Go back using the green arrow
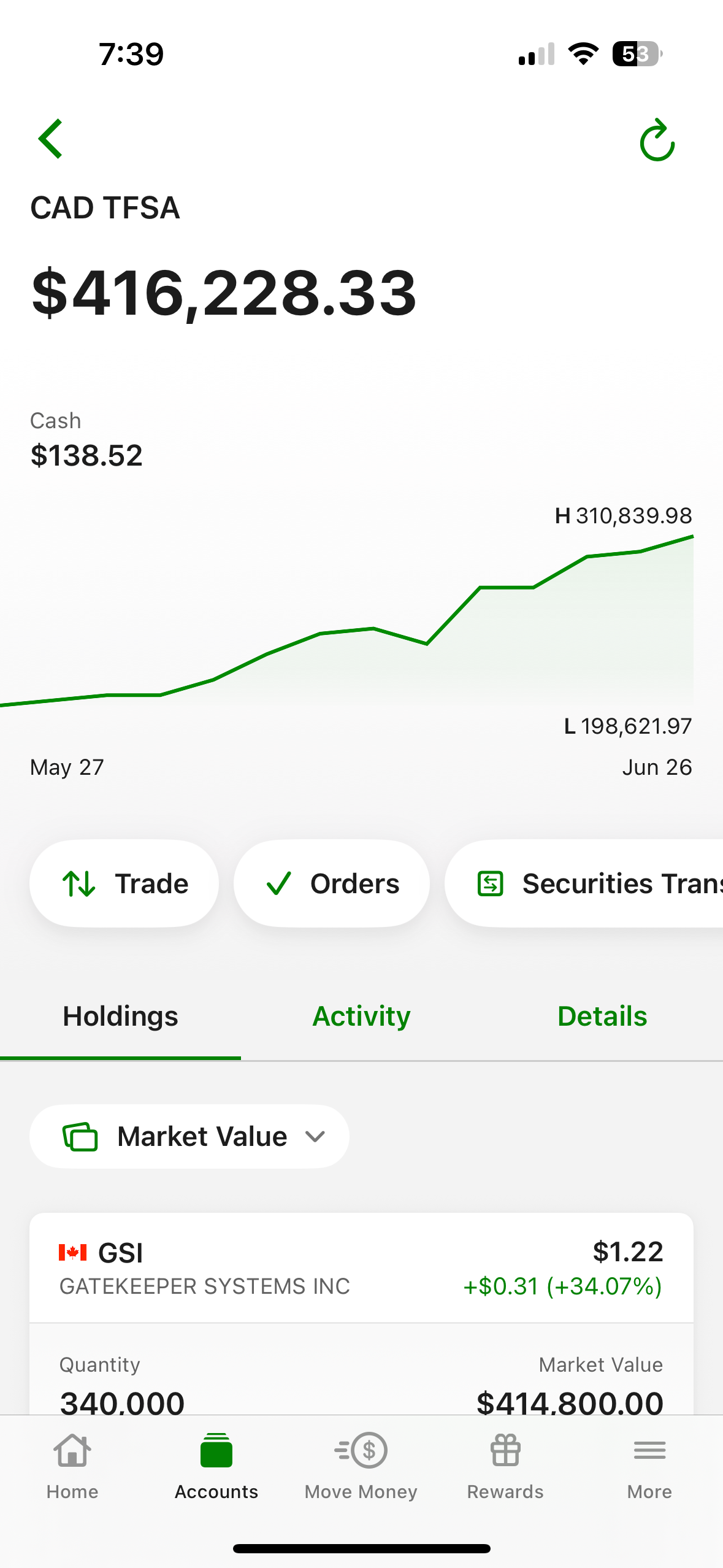The image size is (723, 1568). [x=51, y=139]
